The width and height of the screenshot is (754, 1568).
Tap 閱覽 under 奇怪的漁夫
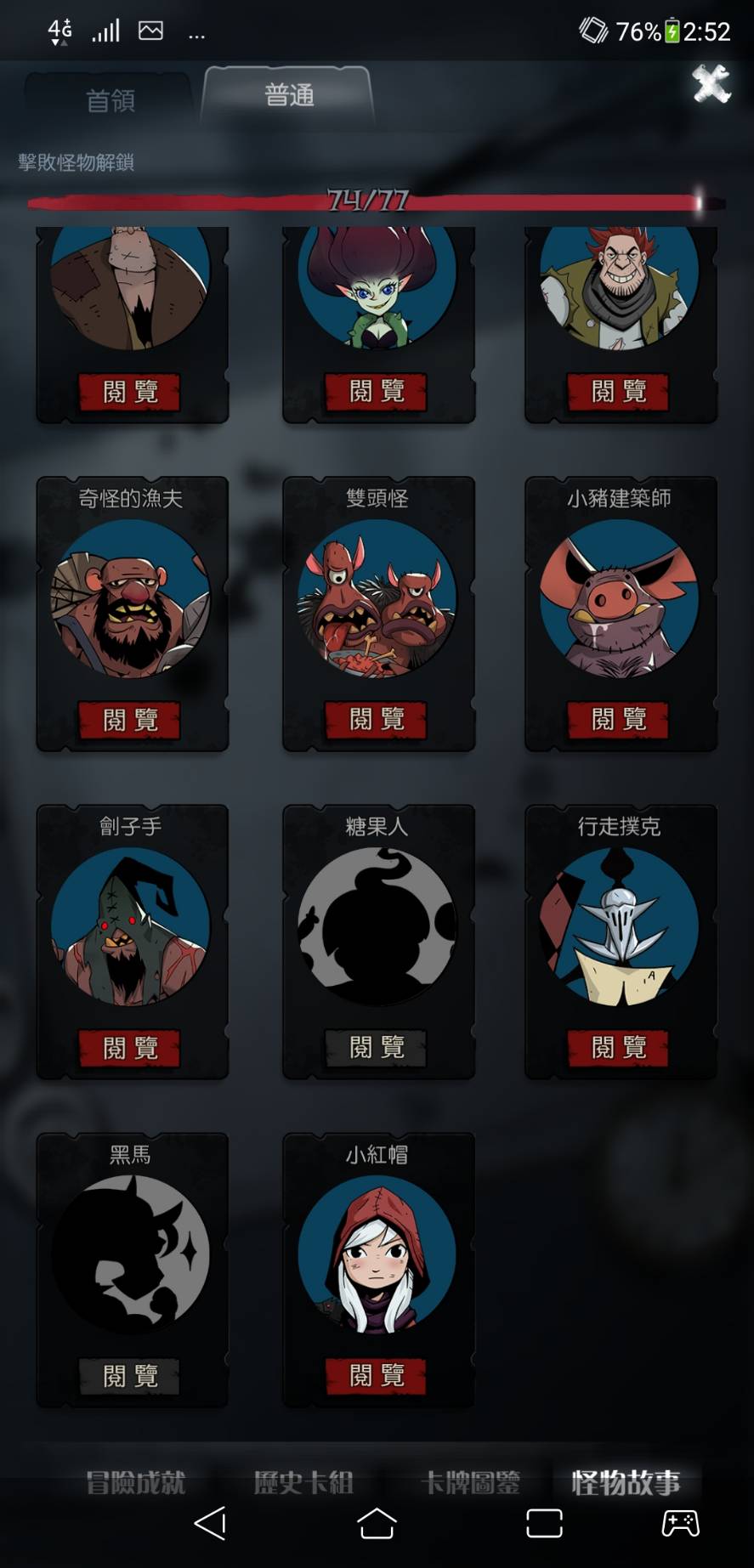[129, 720]
